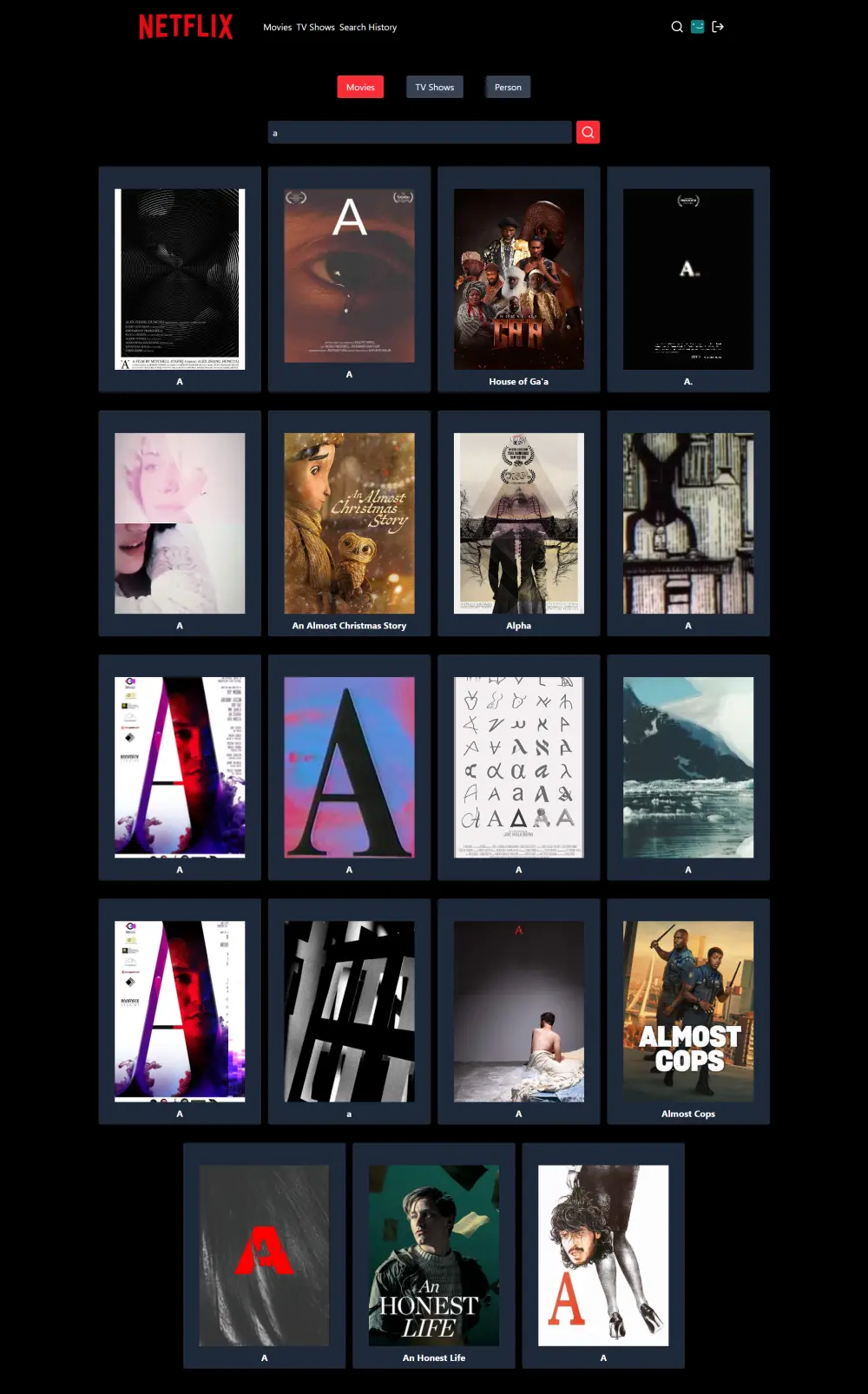Submit search with the red magnifier button

tap(588, 132)
